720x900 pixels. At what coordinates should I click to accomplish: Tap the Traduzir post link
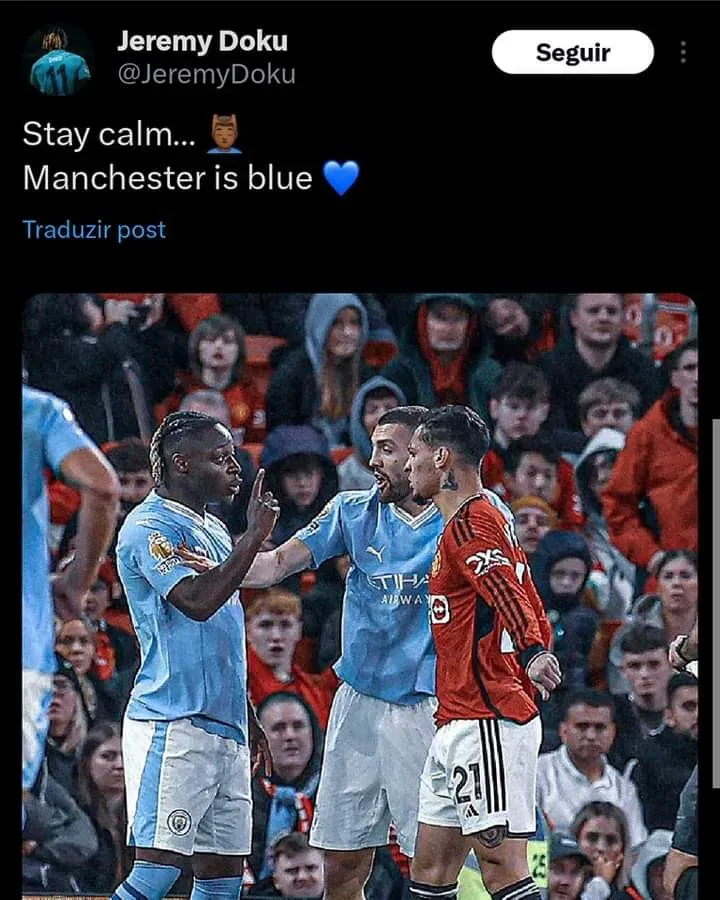coord(94,230)
